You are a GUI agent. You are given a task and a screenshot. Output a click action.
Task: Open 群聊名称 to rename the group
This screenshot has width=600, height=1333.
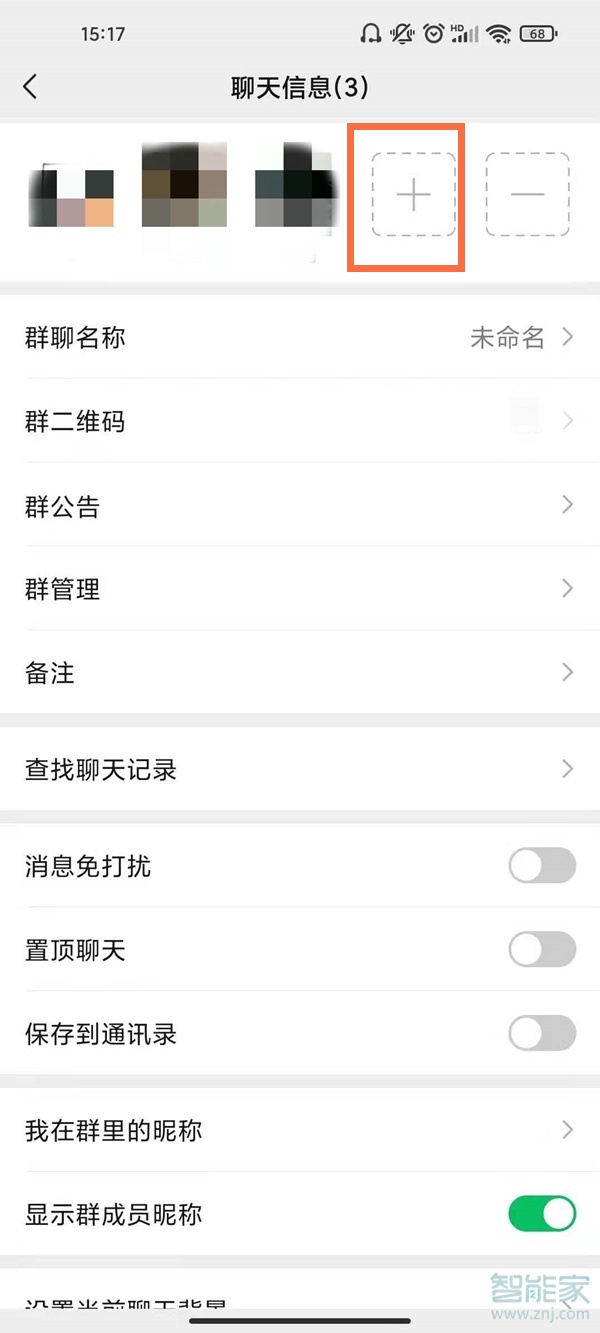pos(300,338)
